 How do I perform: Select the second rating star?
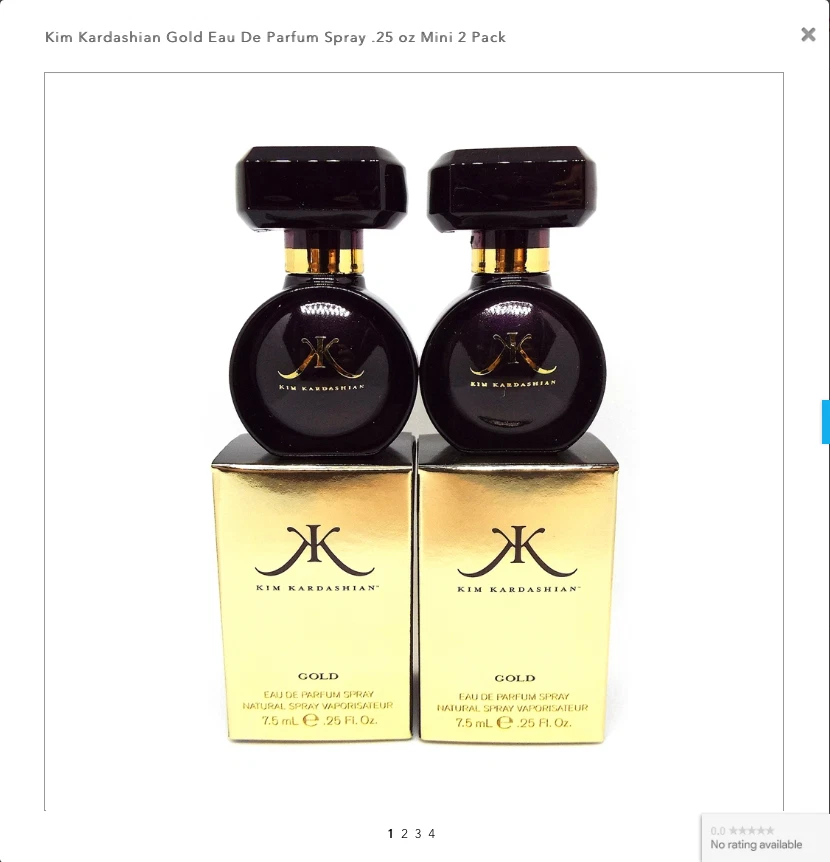click(x=744, y=831)
